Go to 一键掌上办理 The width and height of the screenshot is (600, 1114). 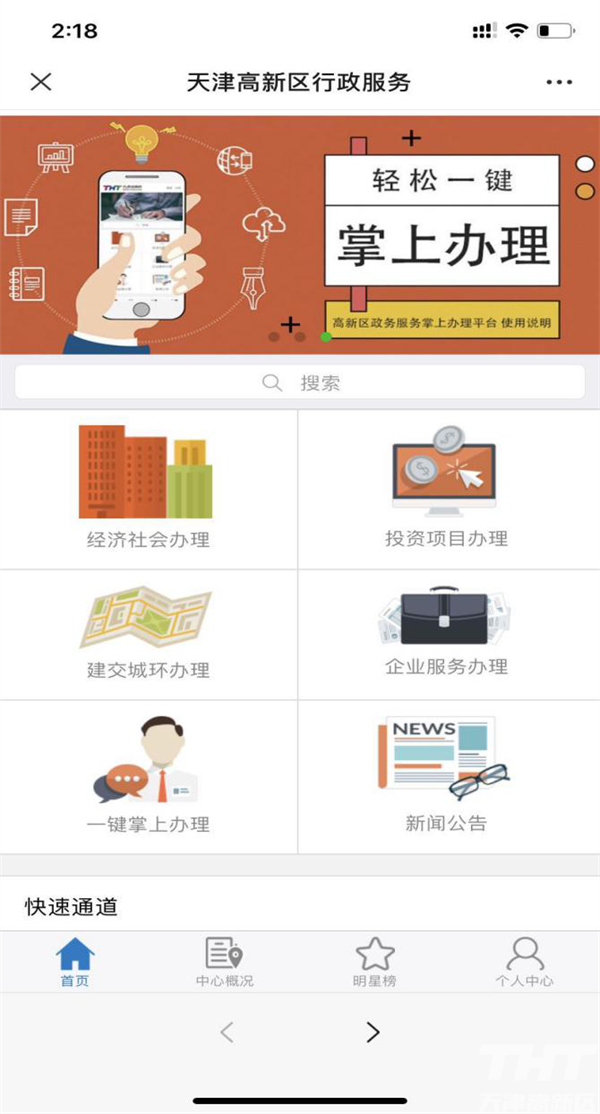coord(148,777)
